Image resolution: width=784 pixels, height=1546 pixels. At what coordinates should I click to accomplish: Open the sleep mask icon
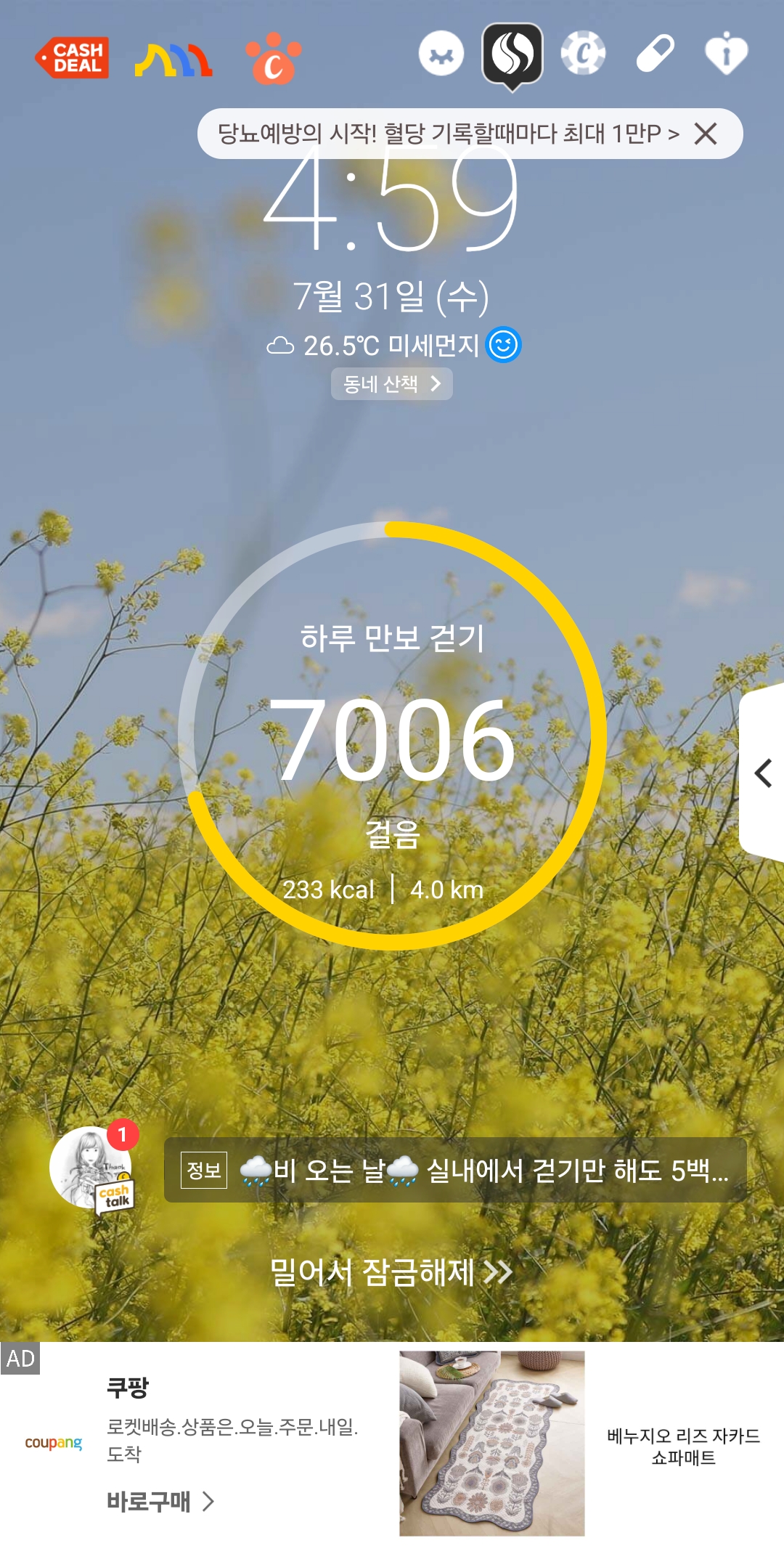(x=441, y=54)
